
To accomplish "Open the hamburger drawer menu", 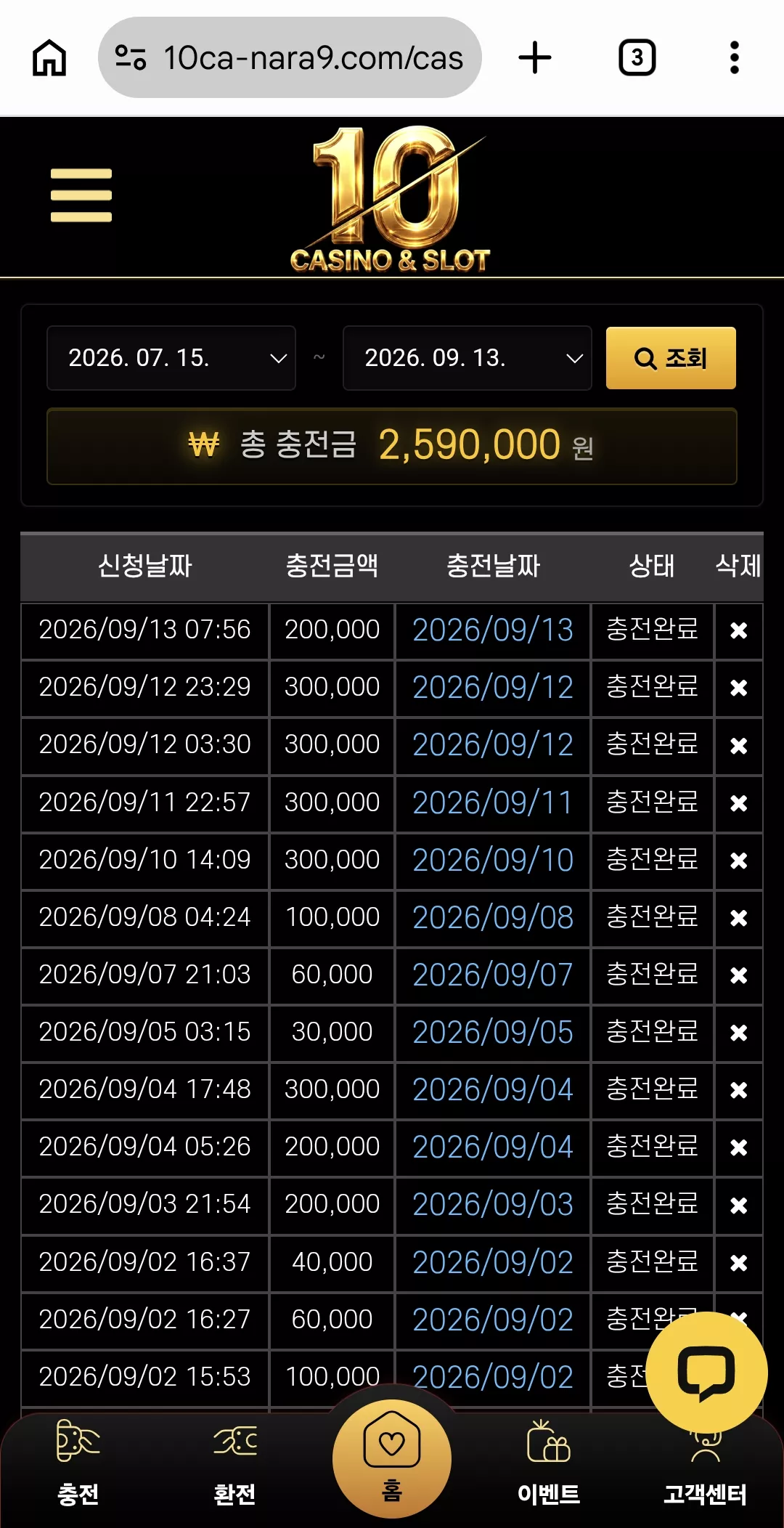I will coord(81,195).
